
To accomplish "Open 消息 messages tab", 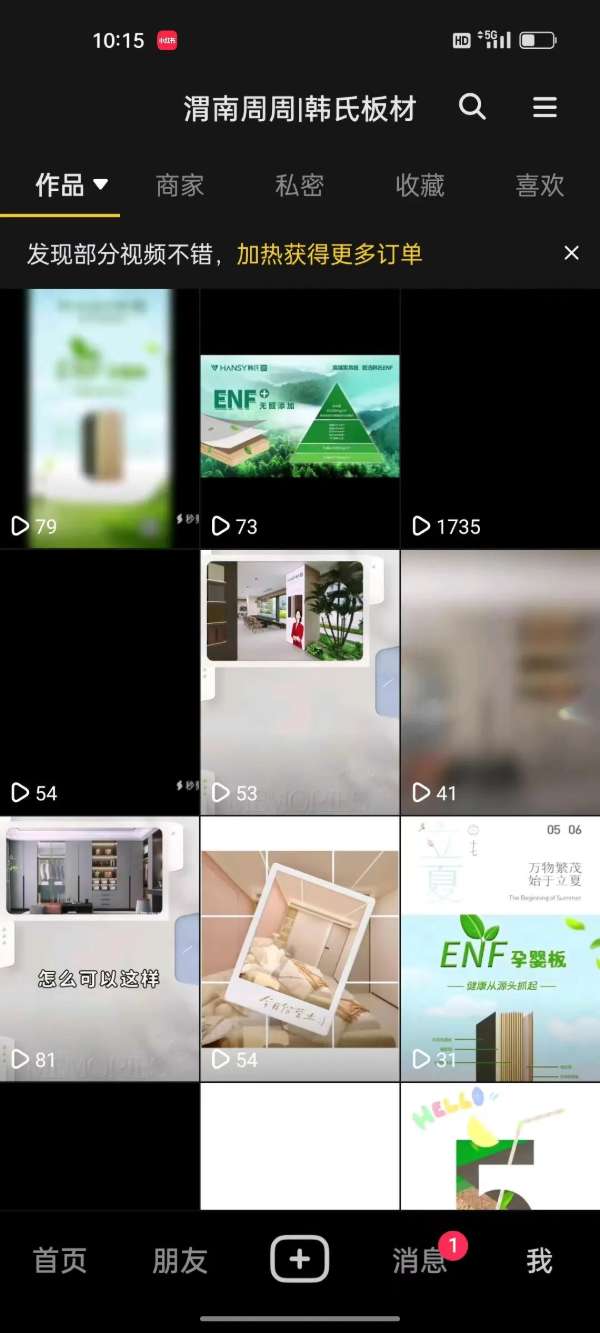I will point(420,1260).
